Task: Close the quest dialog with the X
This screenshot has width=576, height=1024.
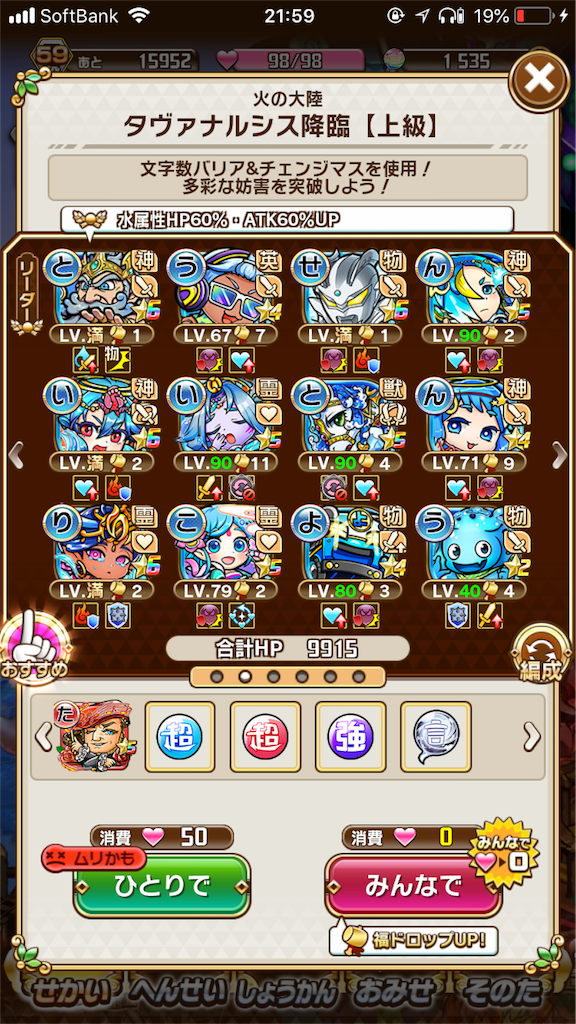Action: click(539, 80)
